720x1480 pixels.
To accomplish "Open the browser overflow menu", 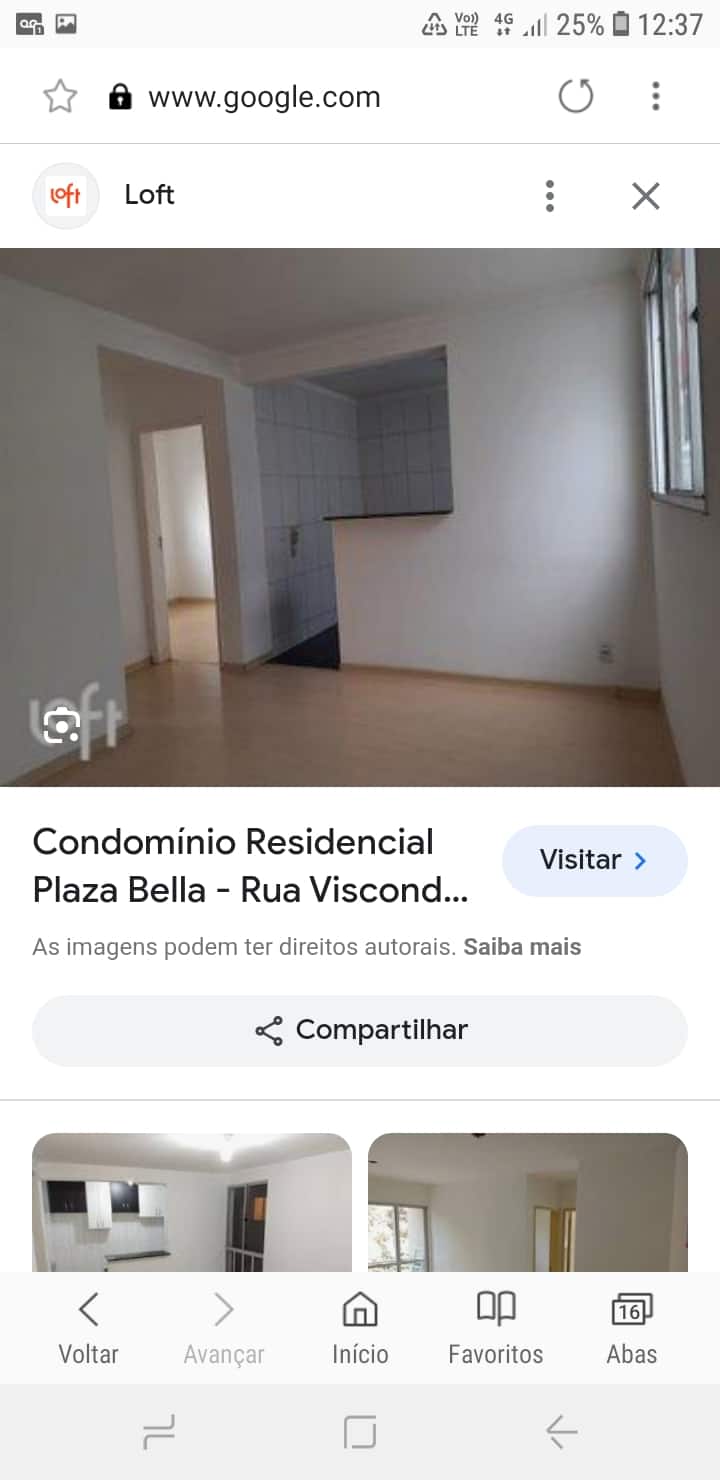I will pyautogui.click(x=655, y=97).
